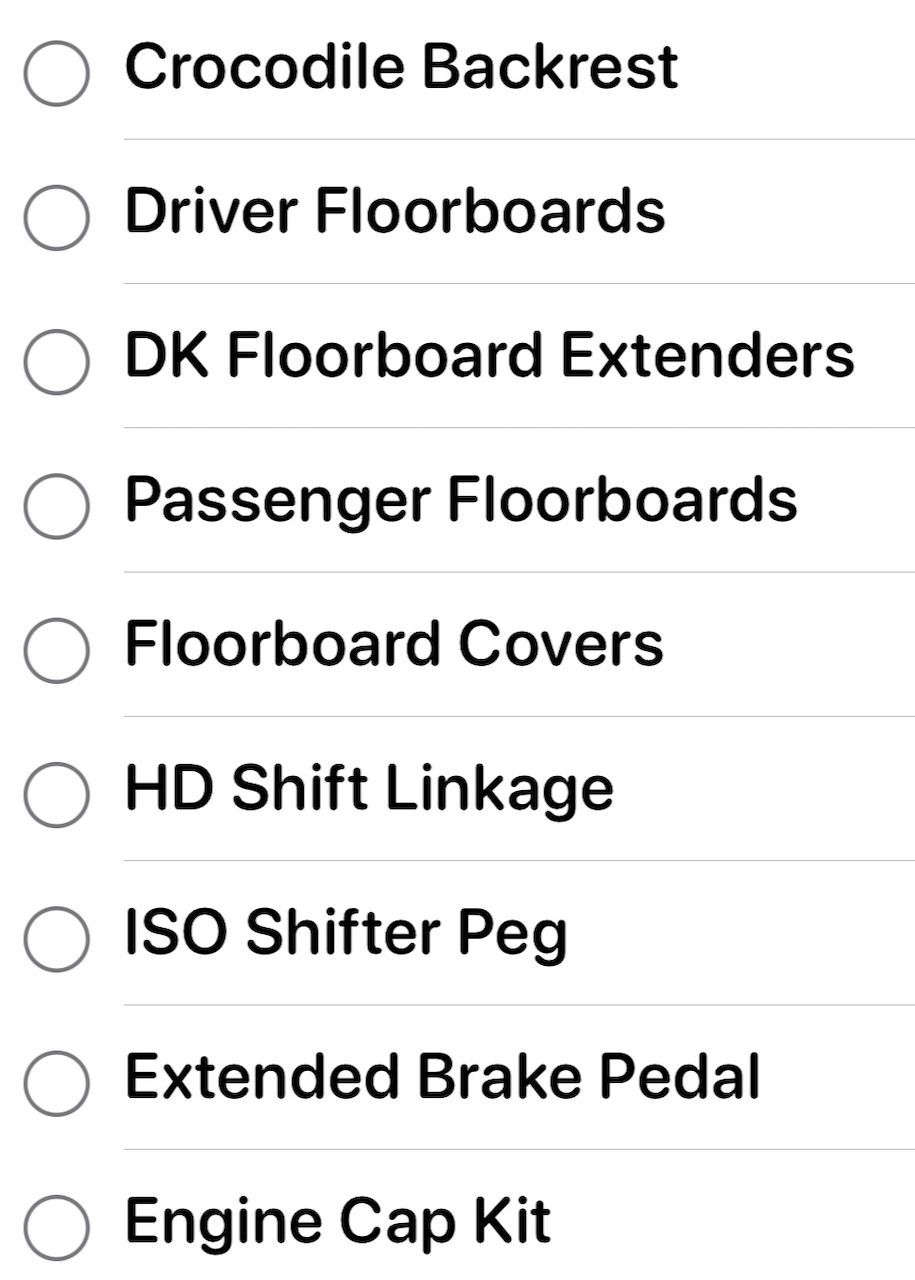
Task: Complete the Passenger Floorboards item
Action: [x=56, y=506]
